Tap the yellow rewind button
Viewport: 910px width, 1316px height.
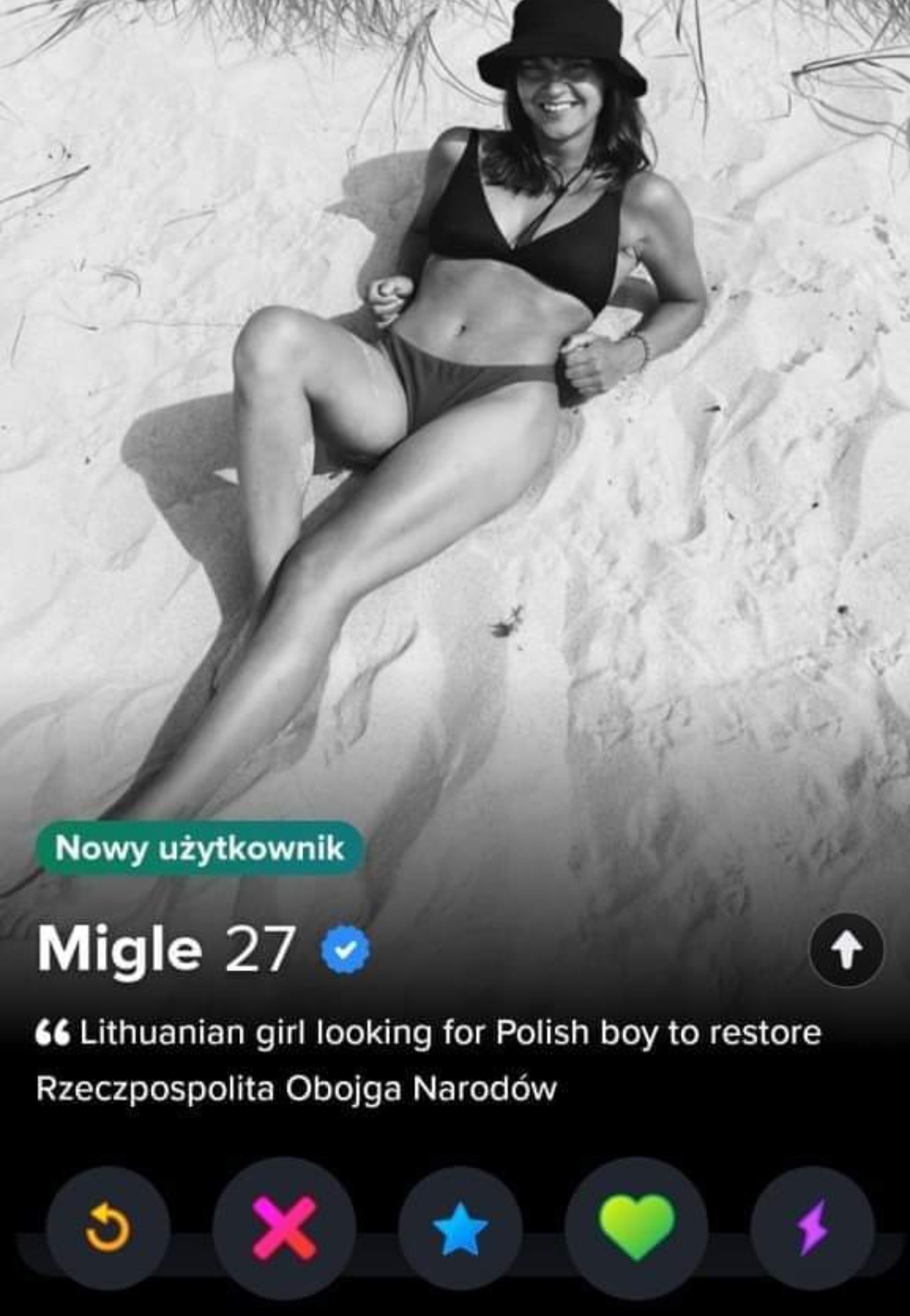(x=108, y=1228)
